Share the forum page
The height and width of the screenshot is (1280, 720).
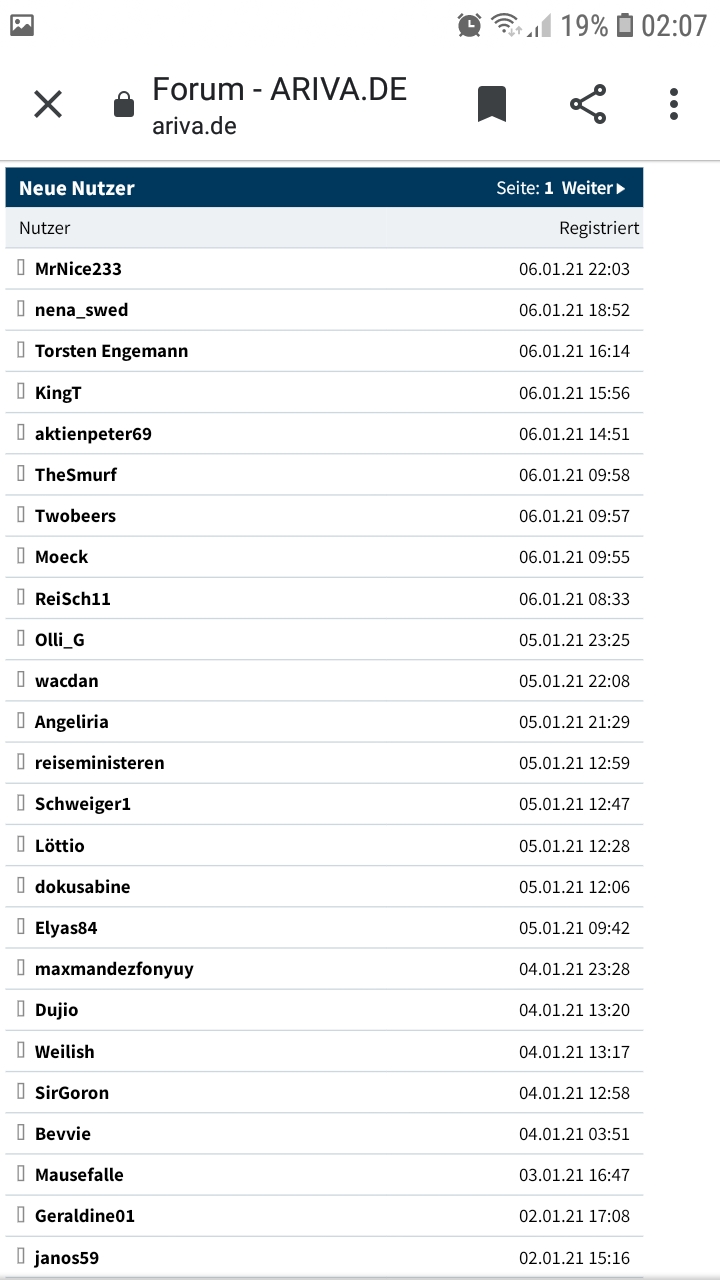(588, 104)
